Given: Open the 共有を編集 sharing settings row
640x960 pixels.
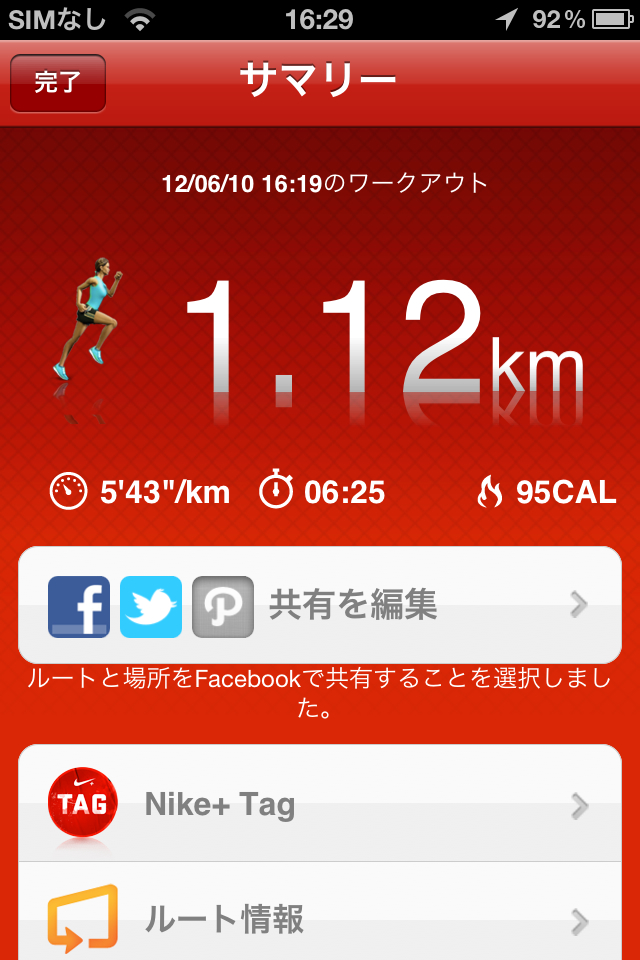Looking at the screenshot, I should [x=320, y=605].
